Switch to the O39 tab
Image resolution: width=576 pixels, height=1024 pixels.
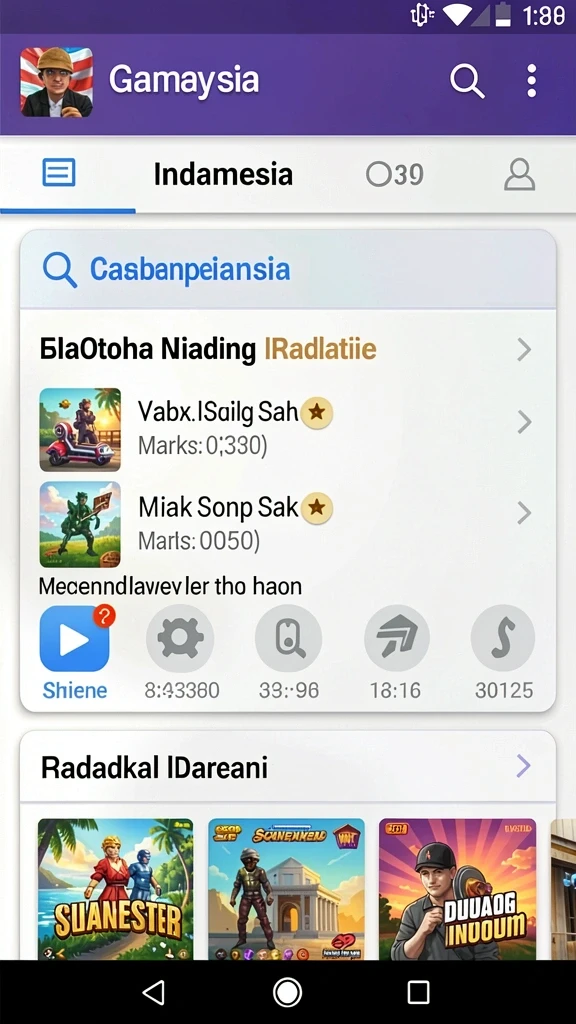click(x=394, y=174)
